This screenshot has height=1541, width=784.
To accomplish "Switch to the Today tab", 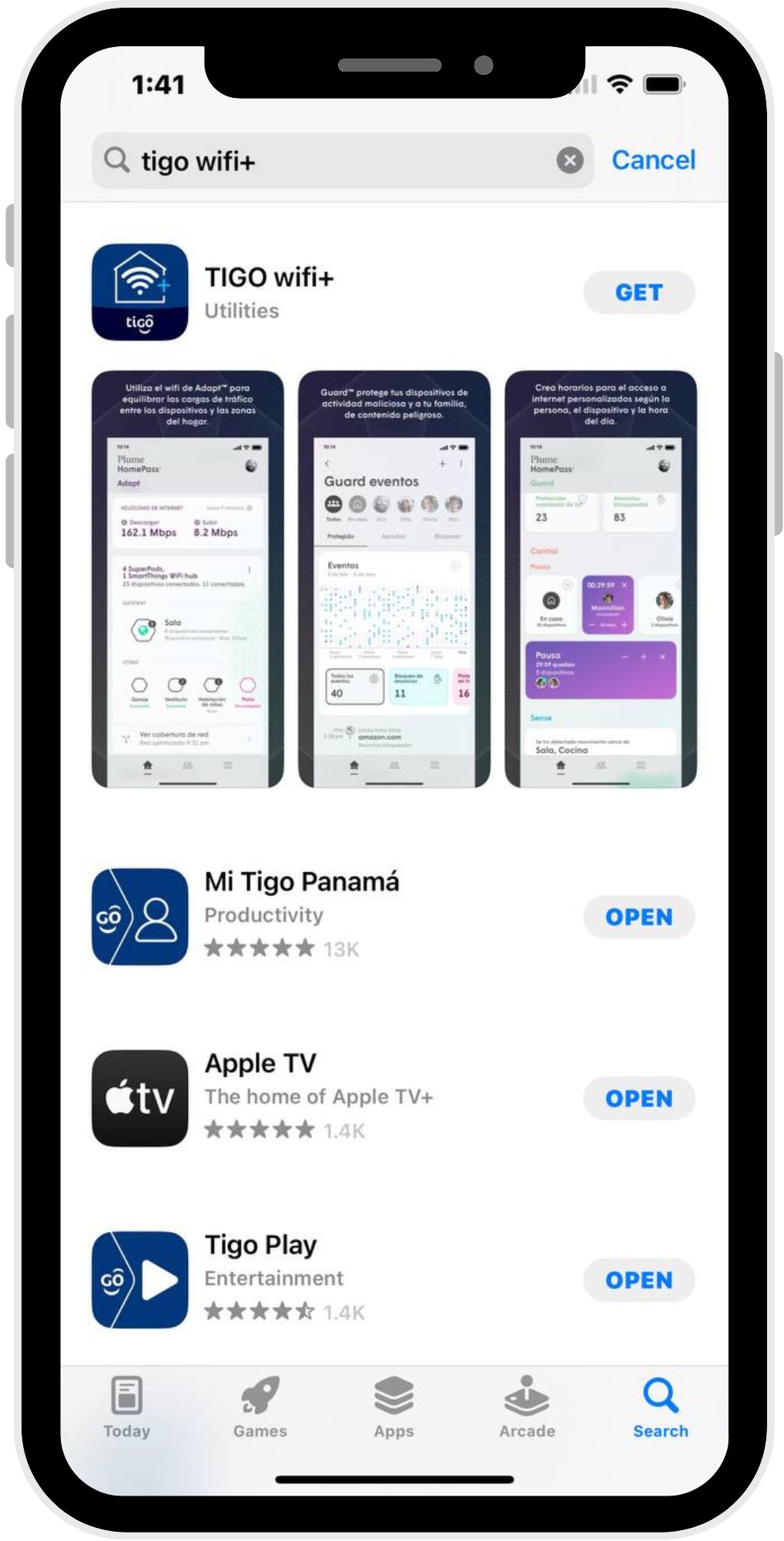I will pos(127,1407).
